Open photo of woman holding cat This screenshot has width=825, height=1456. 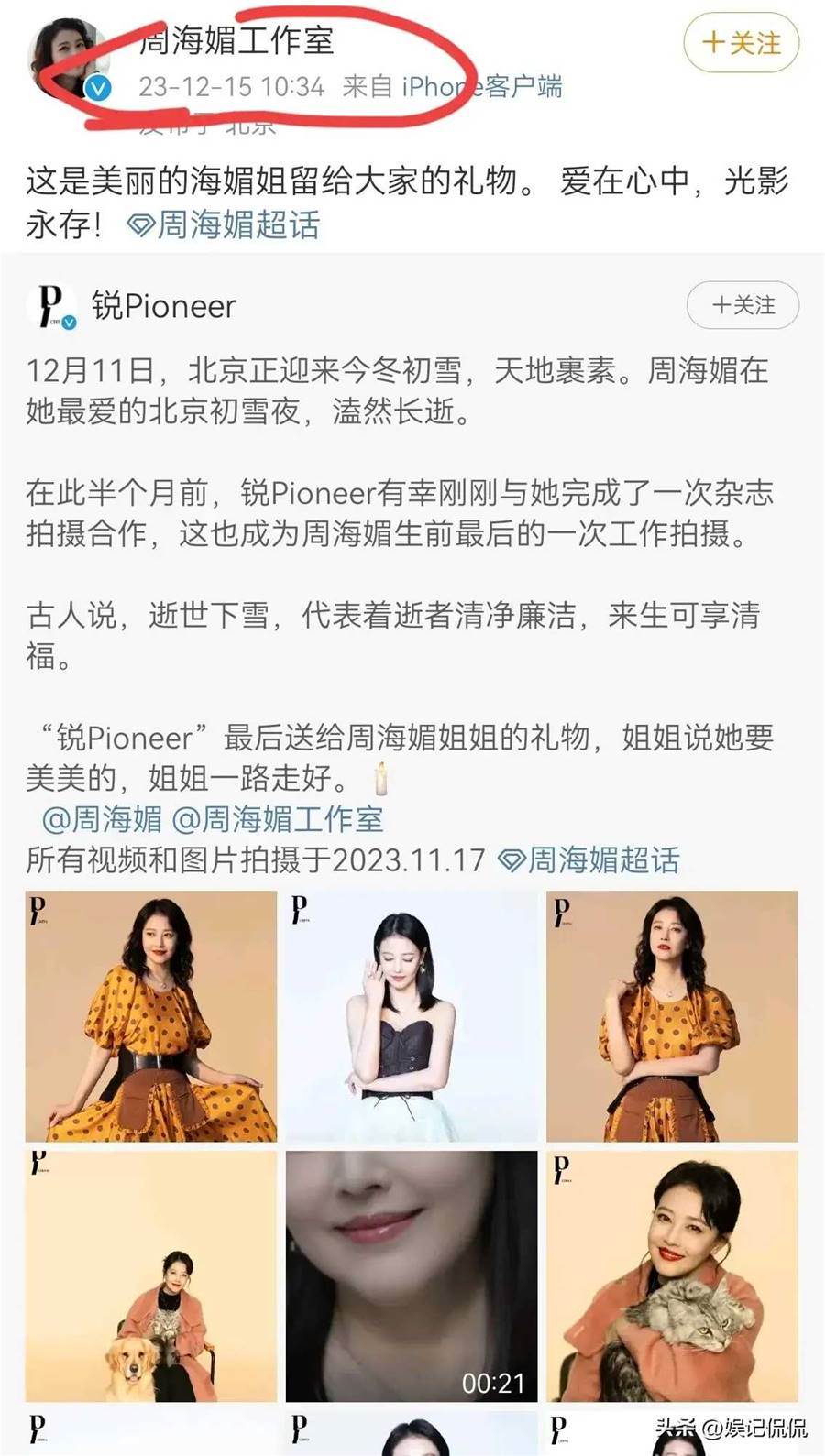pos(672,1275)
